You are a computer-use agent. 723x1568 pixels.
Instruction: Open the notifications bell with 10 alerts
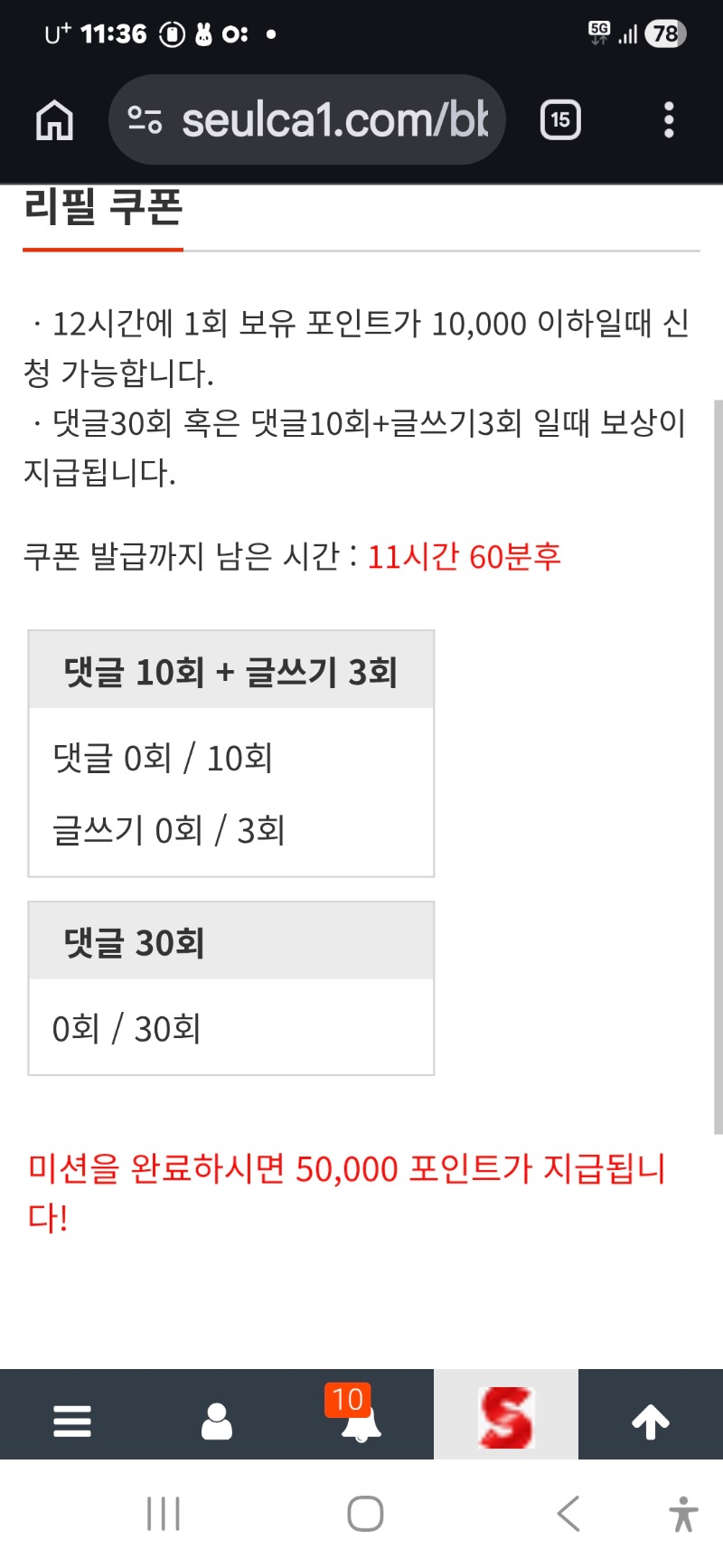pos(360,1420)
